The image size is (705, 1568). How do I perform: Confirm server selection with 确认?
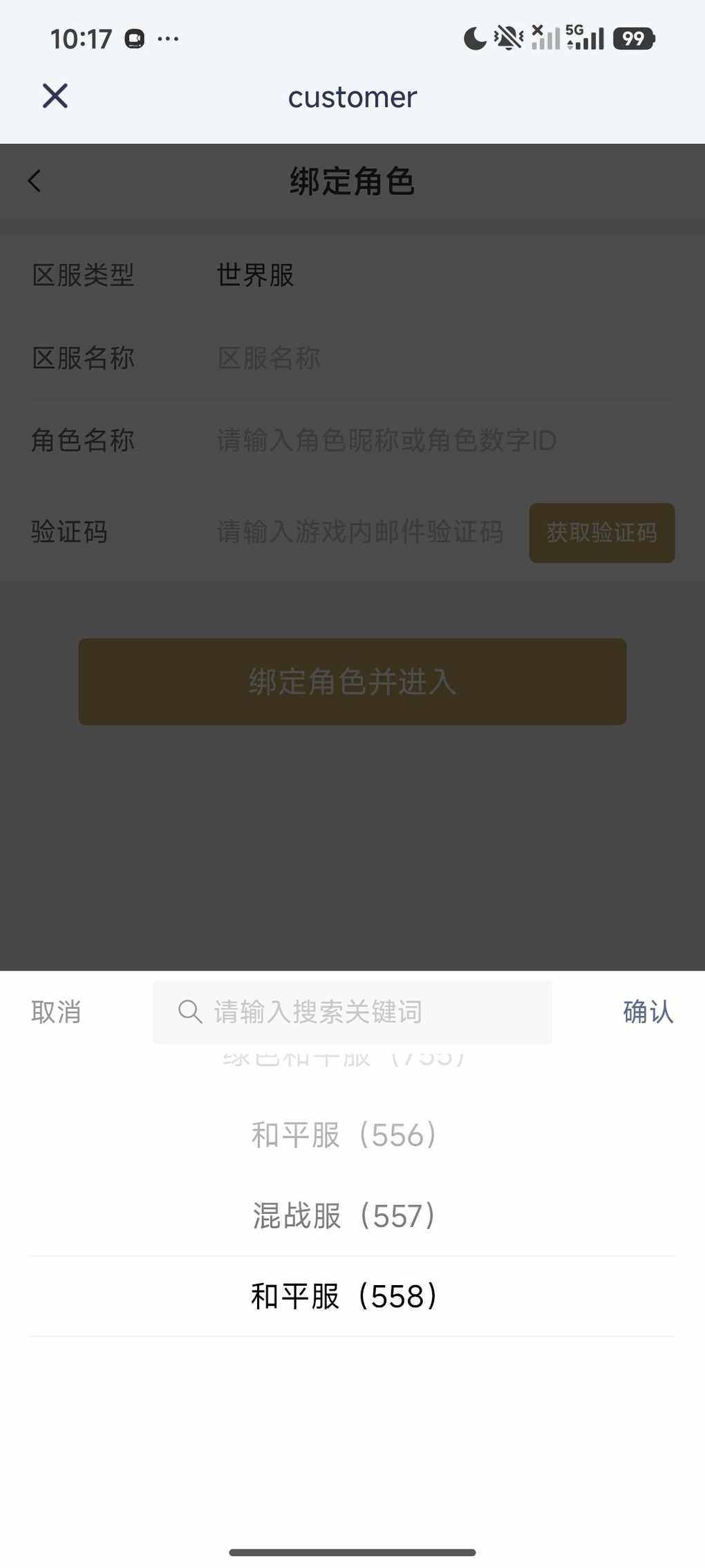[x=648, y=1012]
